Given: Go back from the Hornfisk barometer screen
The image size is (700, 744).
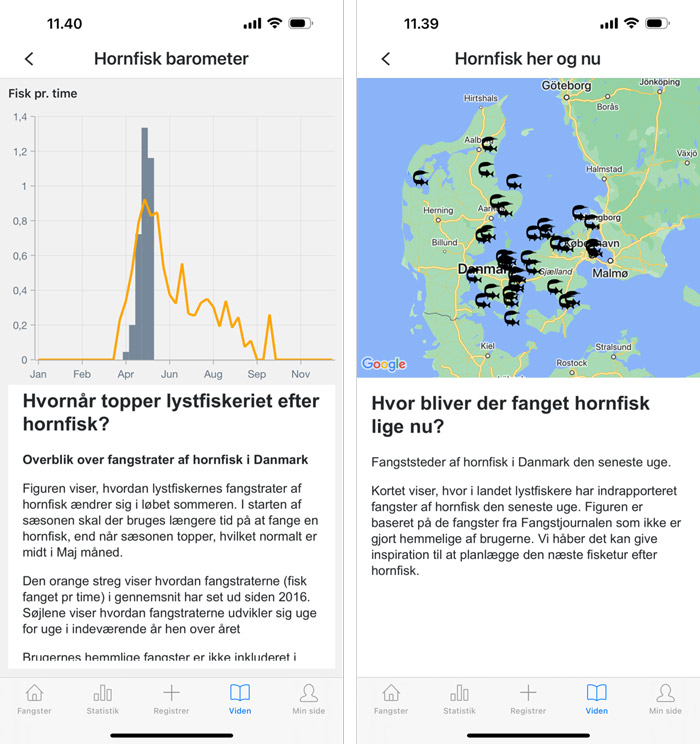Looking at the screenshot, I should [29, 59].
